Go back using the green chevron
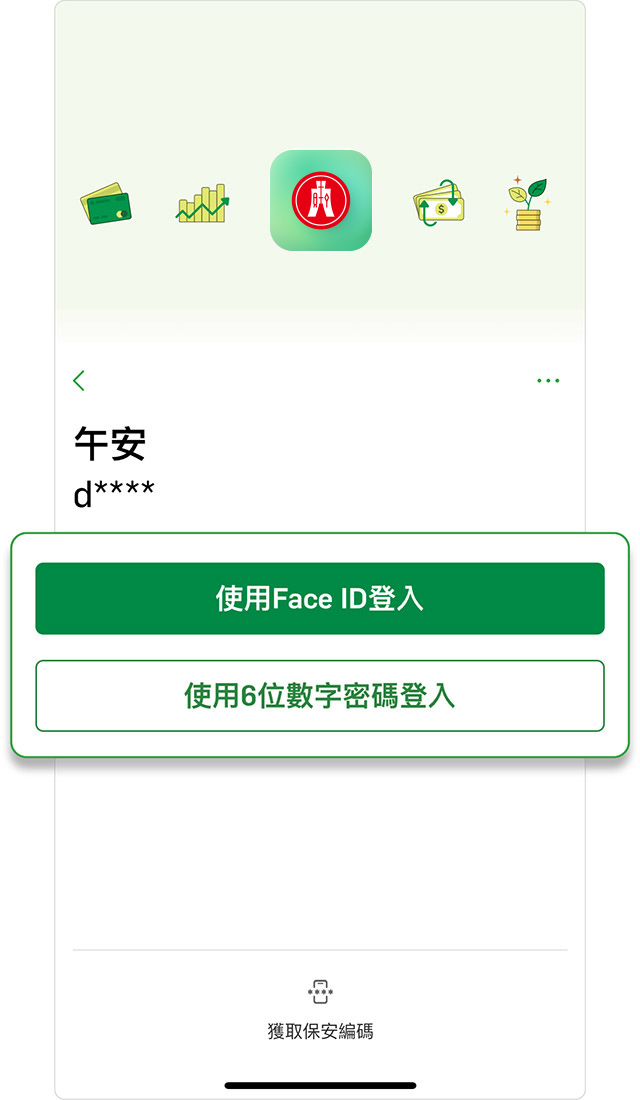The height and width of the screenshot is (1100, 640). pyautogui.click(x=79, y=380)
